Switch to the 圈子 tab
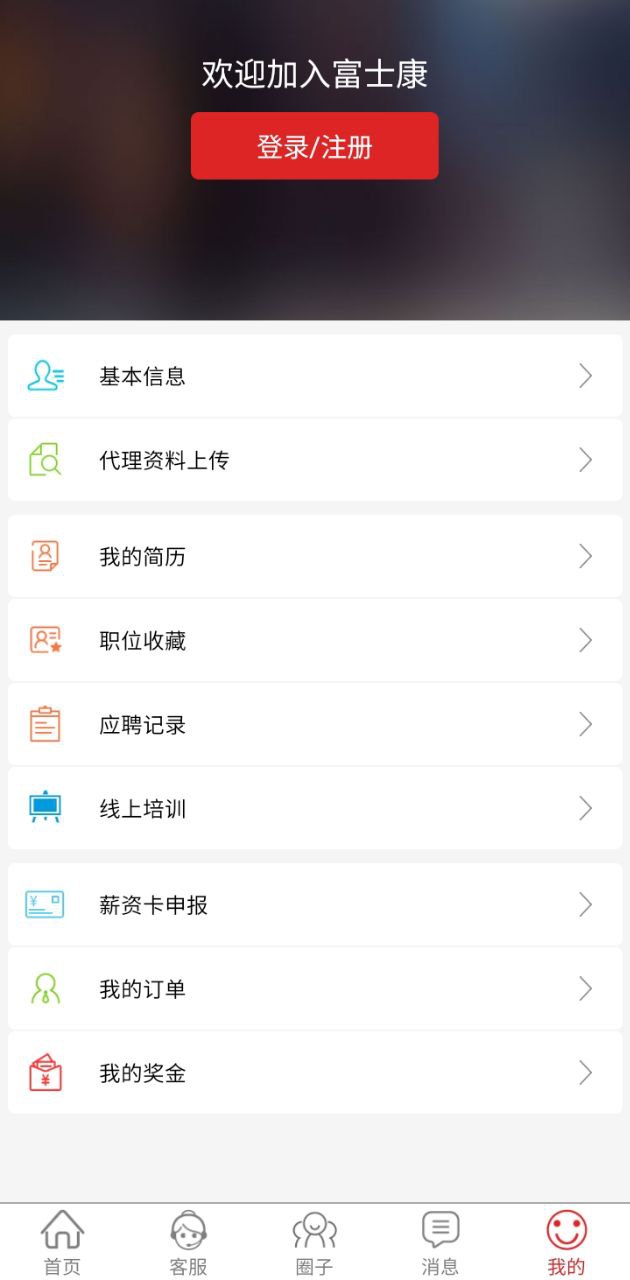Screen dimensions: 630x1280 point(314,1242)
